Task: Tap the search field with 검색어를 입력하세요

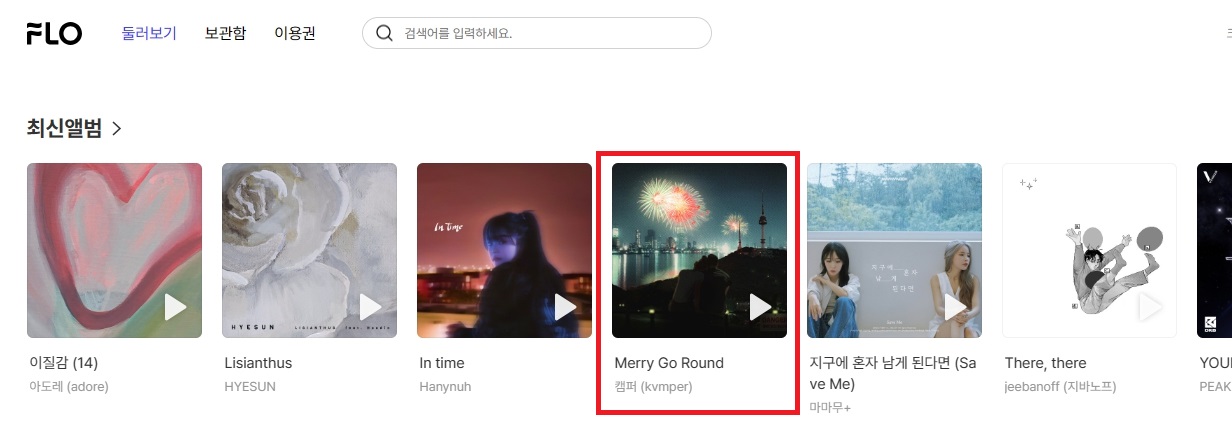Action: pyautogui.click(x=550, y=33)
